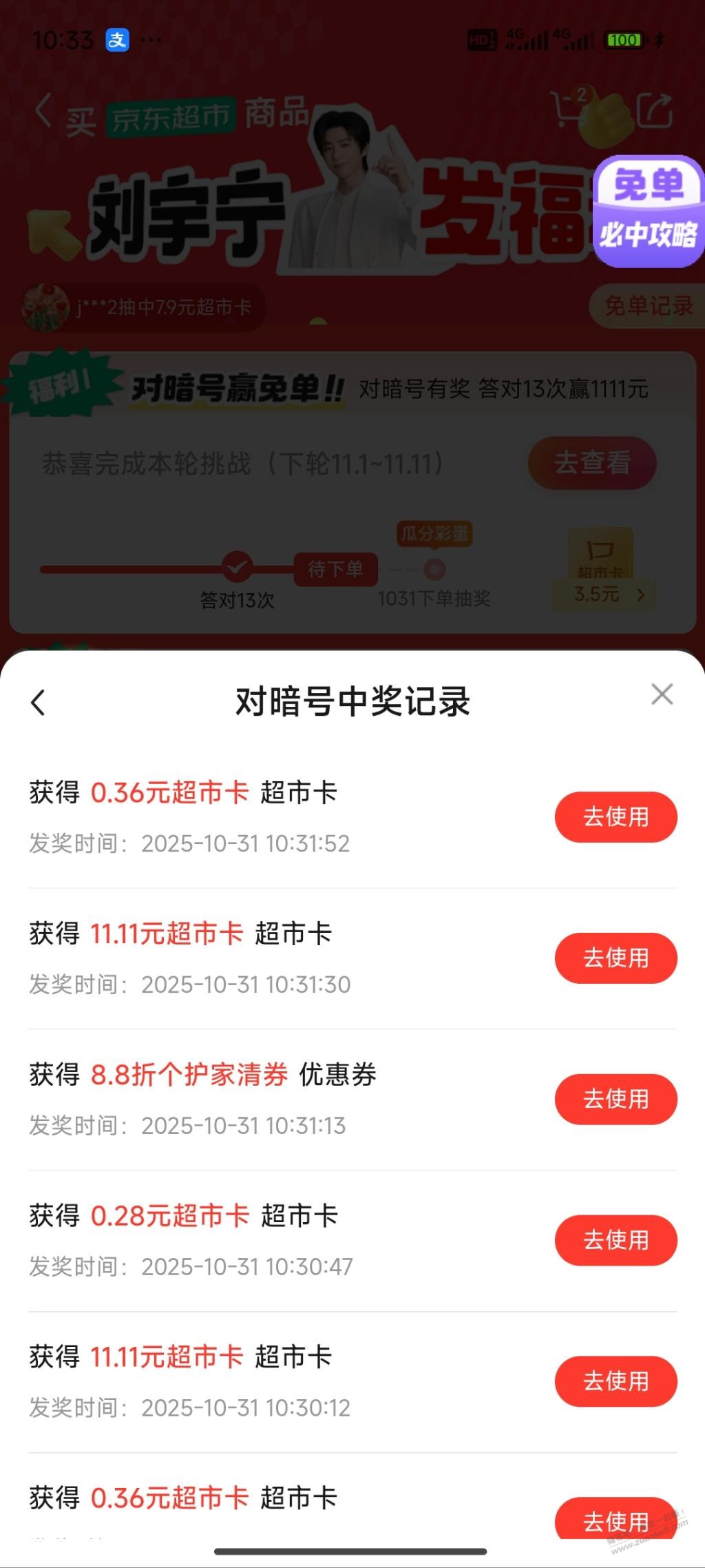Close the 对暗号中奖记录 sheet
Screen dimensions: 705x1568
pos(662,694)
